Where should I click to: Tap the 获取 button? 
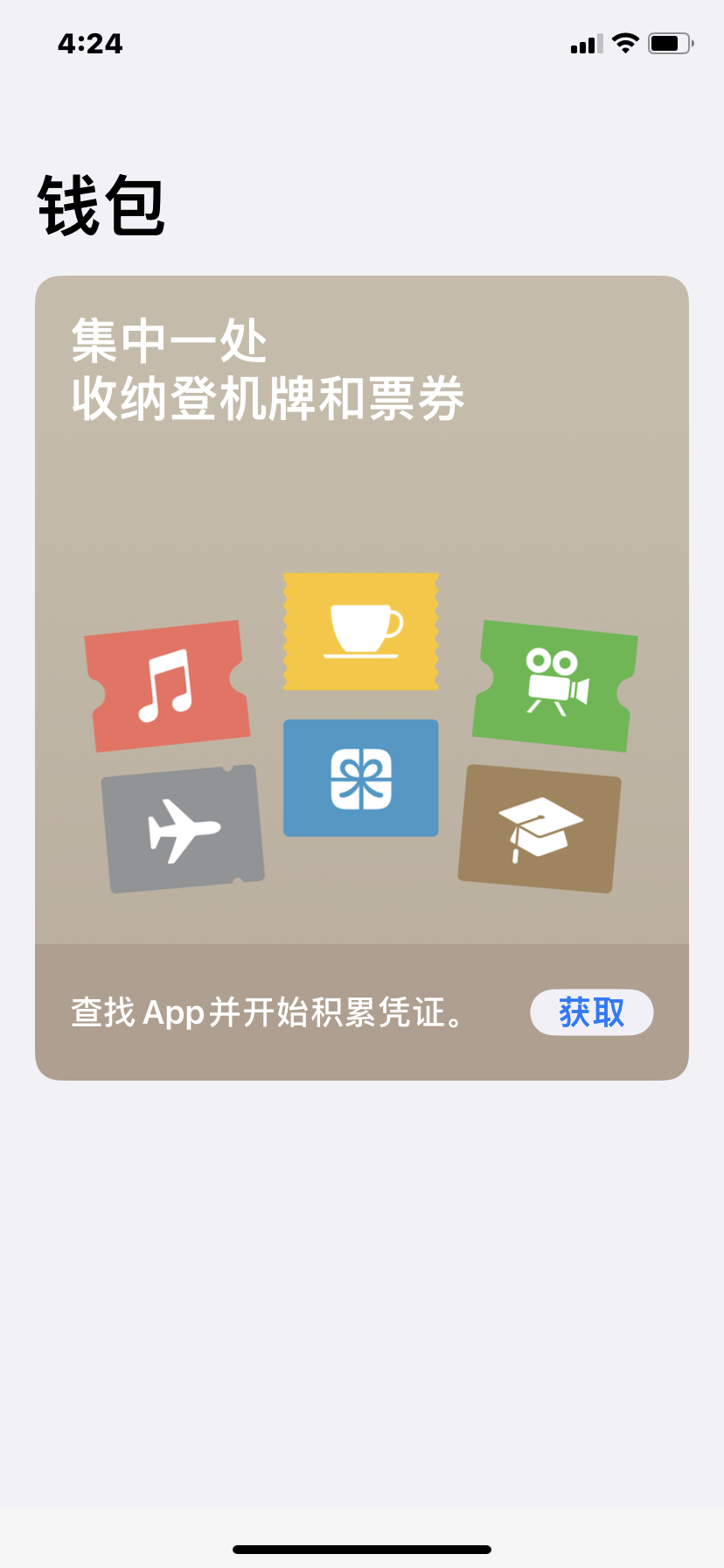(x=591, y=1012)
